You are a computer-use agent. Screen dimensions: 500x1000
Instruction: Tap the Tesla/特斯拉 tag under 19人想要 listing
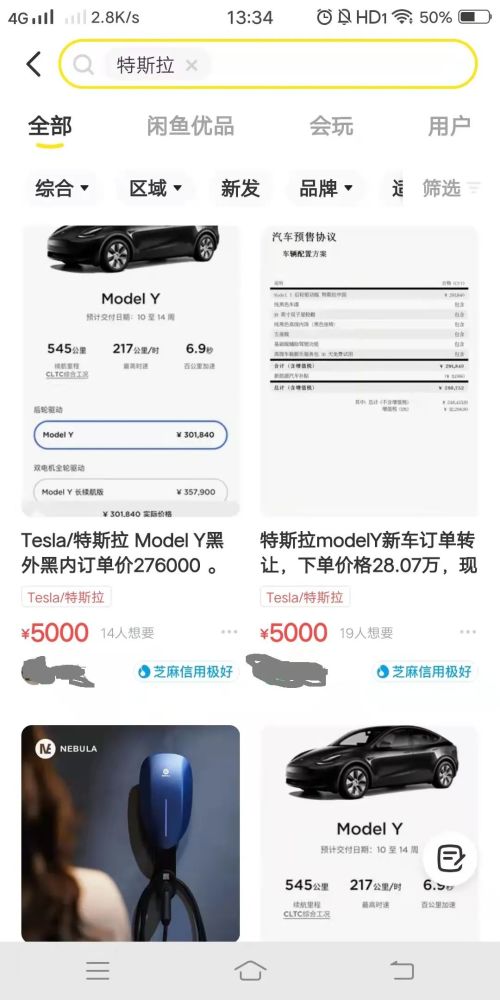[305, 597]
